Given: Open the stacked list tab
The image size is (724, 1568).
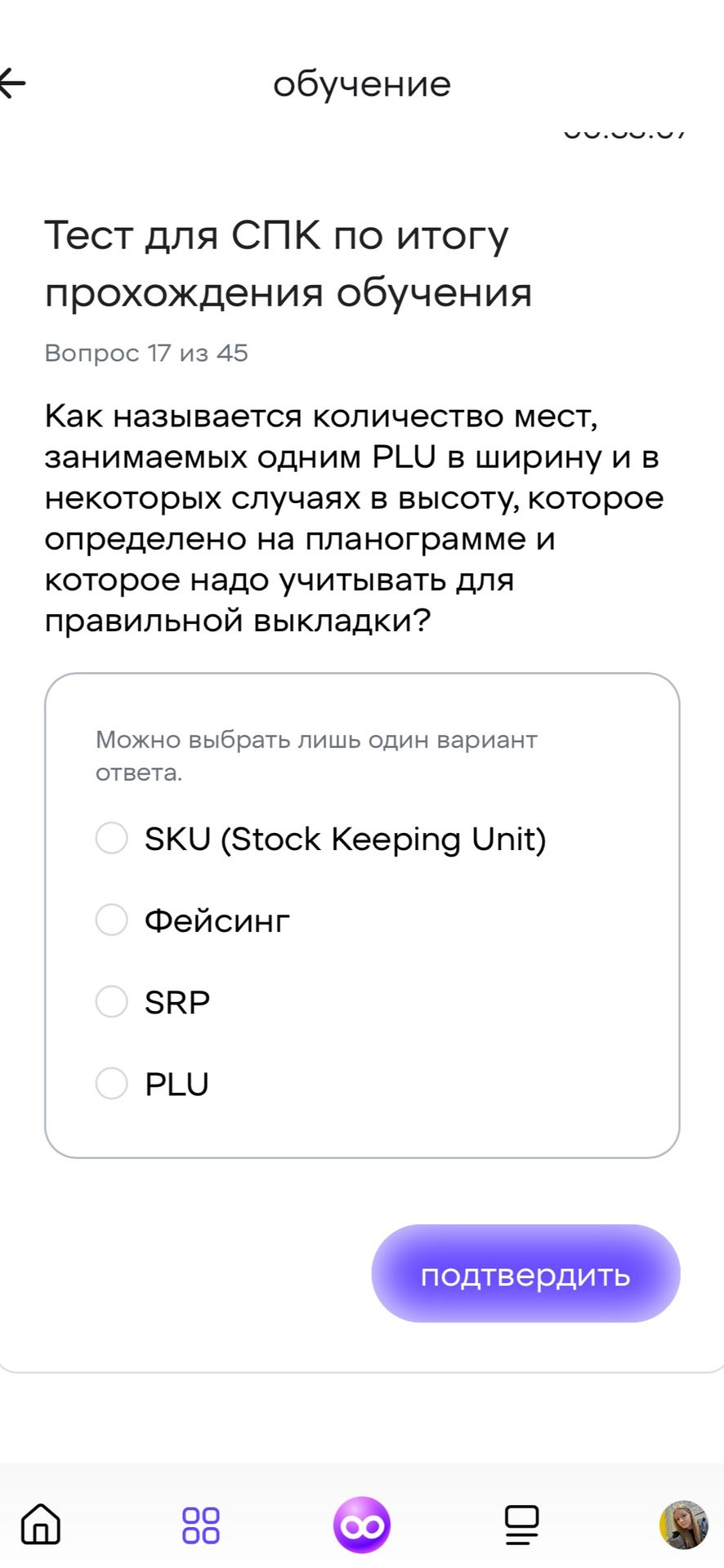Looking at the screenshot, I should click(521, 1525).
